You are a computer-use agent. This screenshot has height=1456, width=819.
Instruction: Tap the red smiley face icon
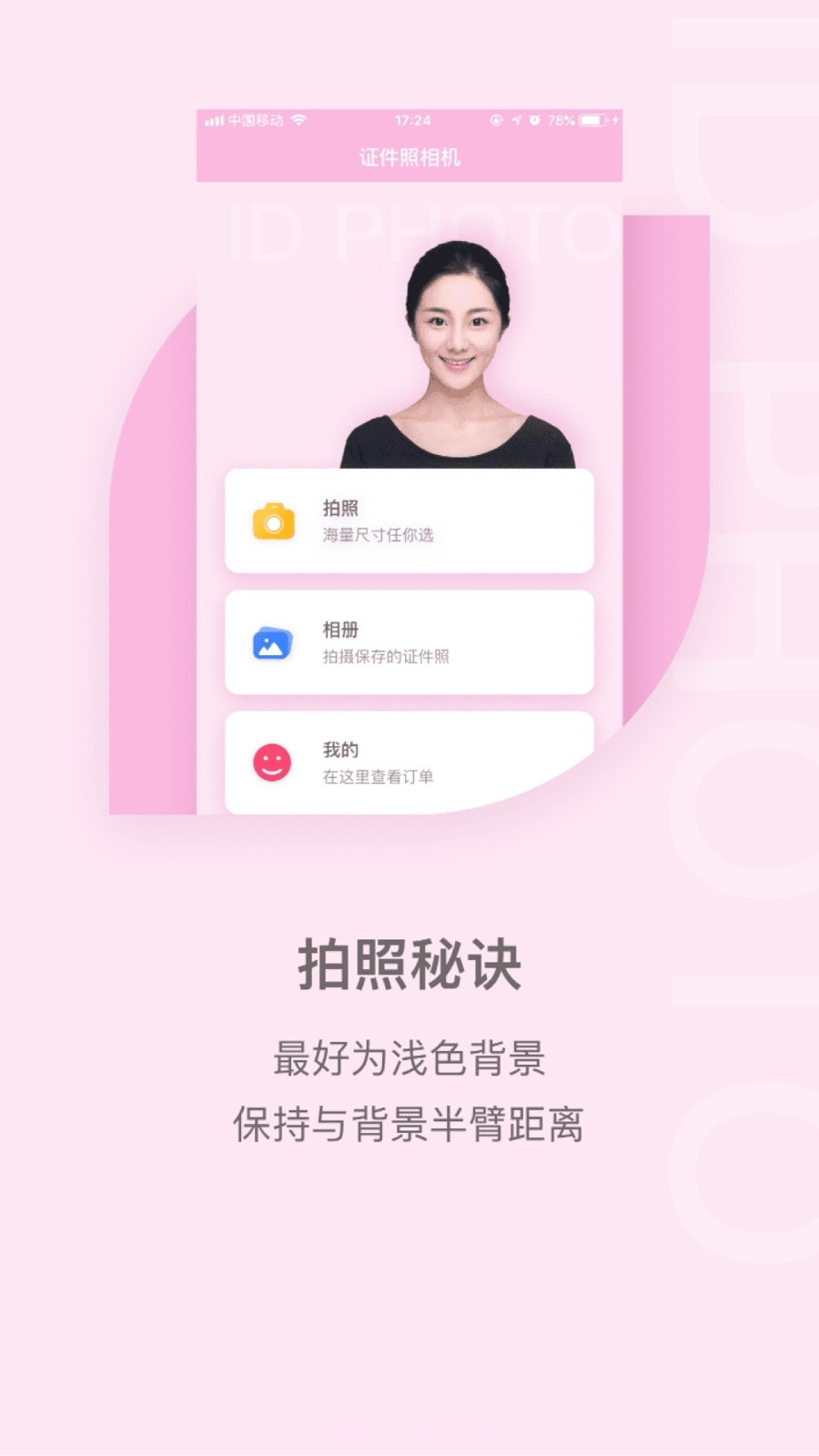273,763
